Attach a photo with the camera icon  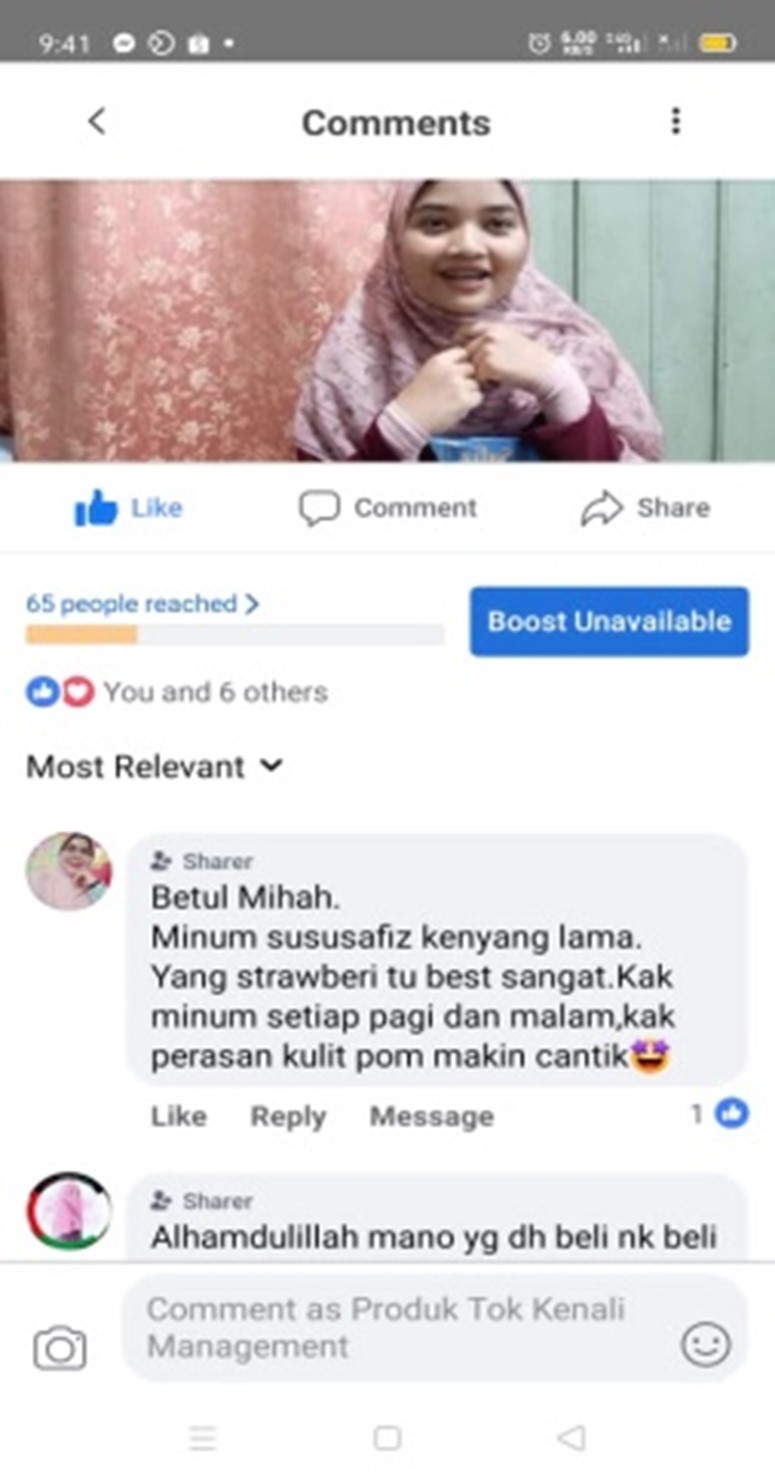pos(60,1348)
